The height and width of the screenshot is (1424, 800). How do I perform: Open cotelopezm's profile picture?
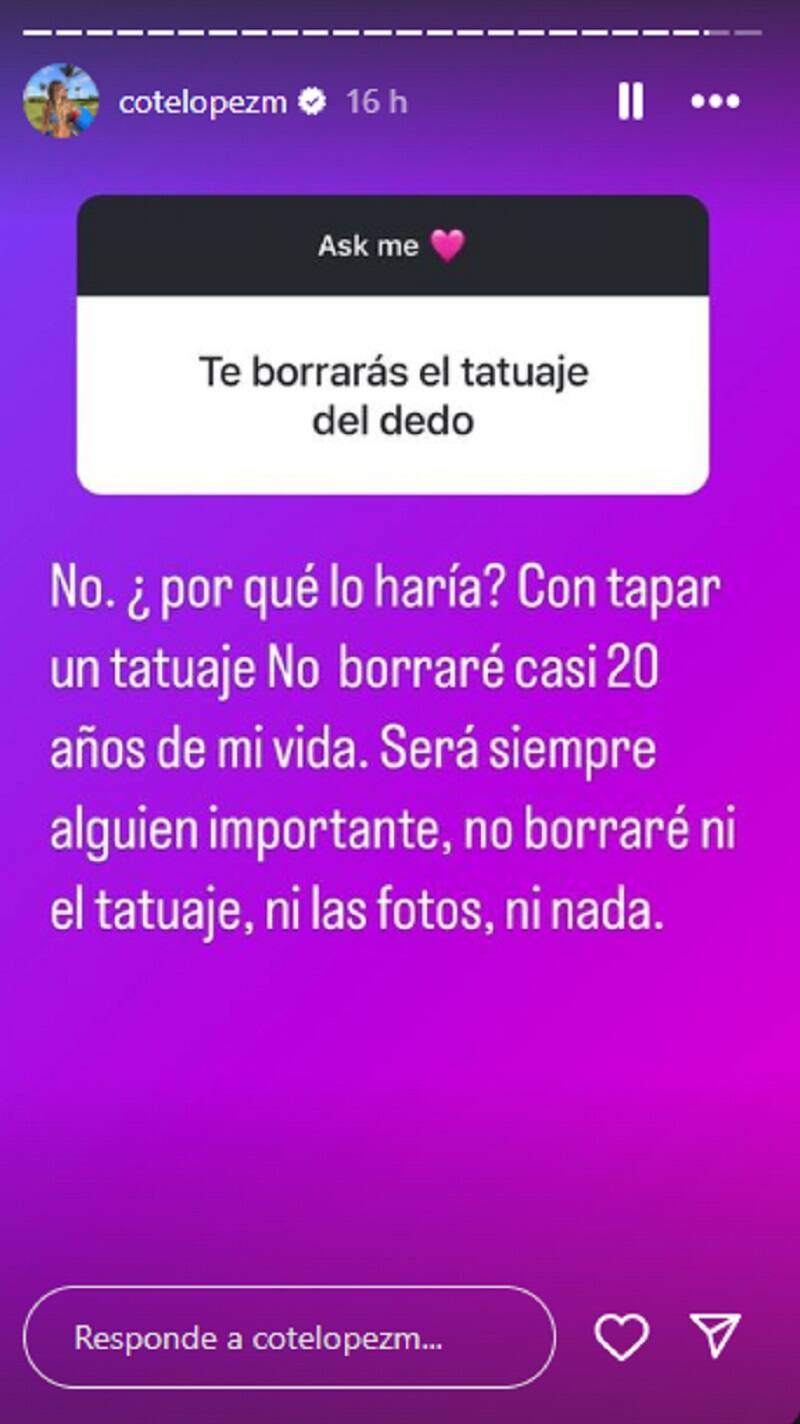(61, 101)
